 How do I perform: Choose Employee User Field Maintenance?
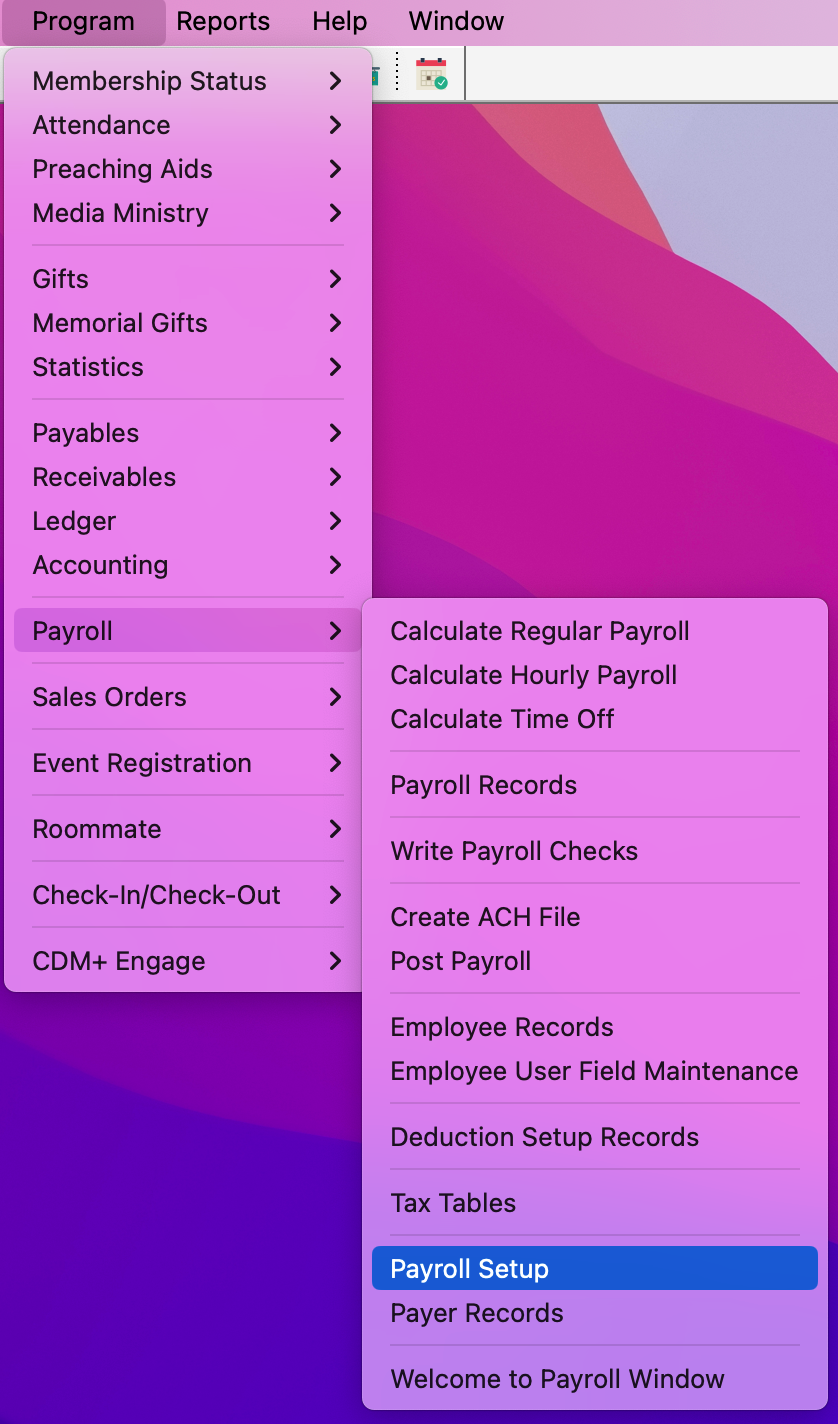pos(593,1071)
